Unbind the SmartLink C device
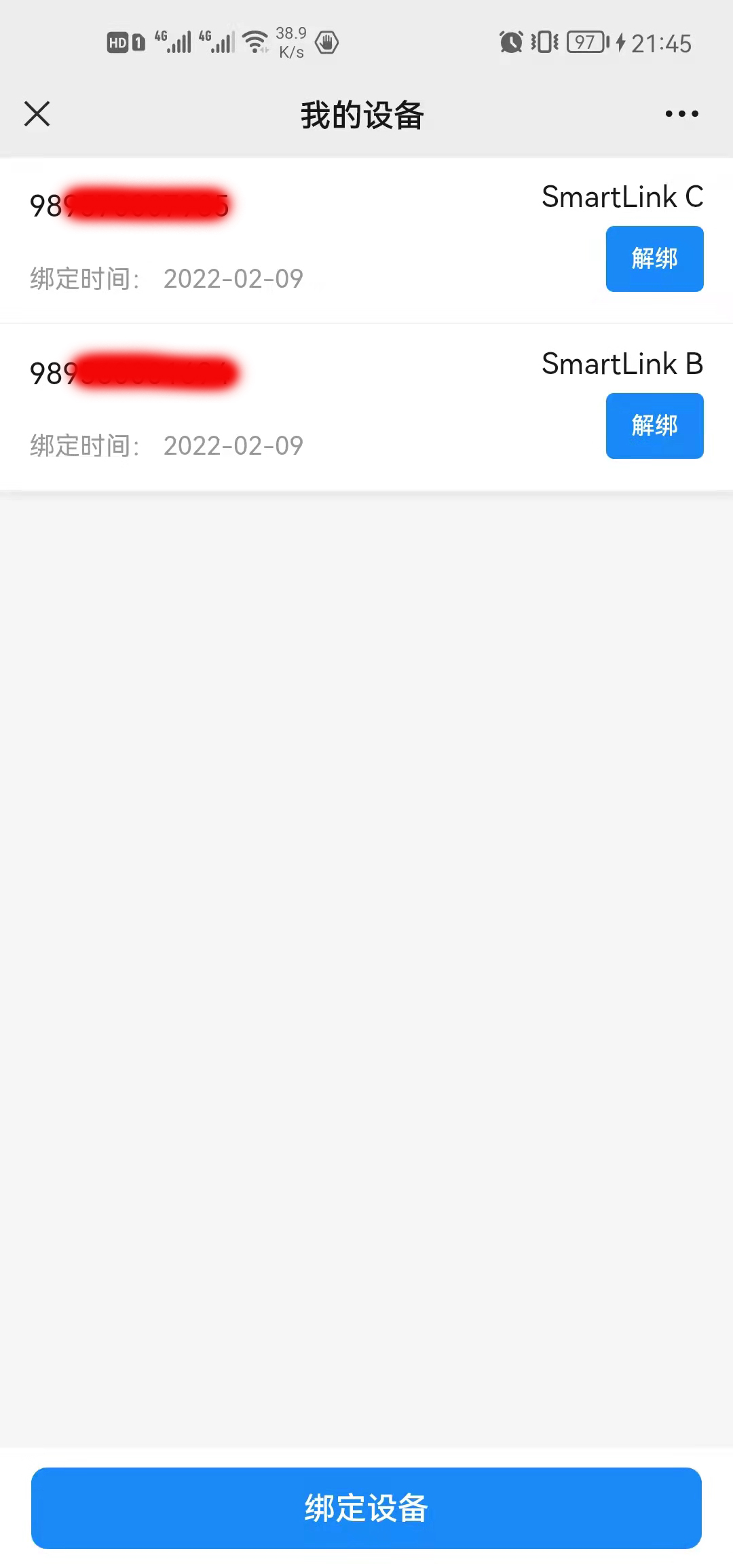Viewport: 733px width, 1568px height. coord(654,259)
